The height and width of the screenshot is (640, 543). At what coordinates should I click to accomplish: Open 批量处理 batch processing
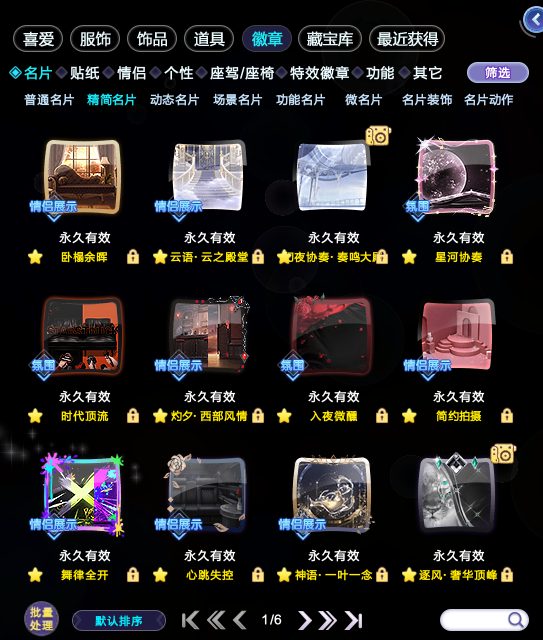(x=41, y=618)
